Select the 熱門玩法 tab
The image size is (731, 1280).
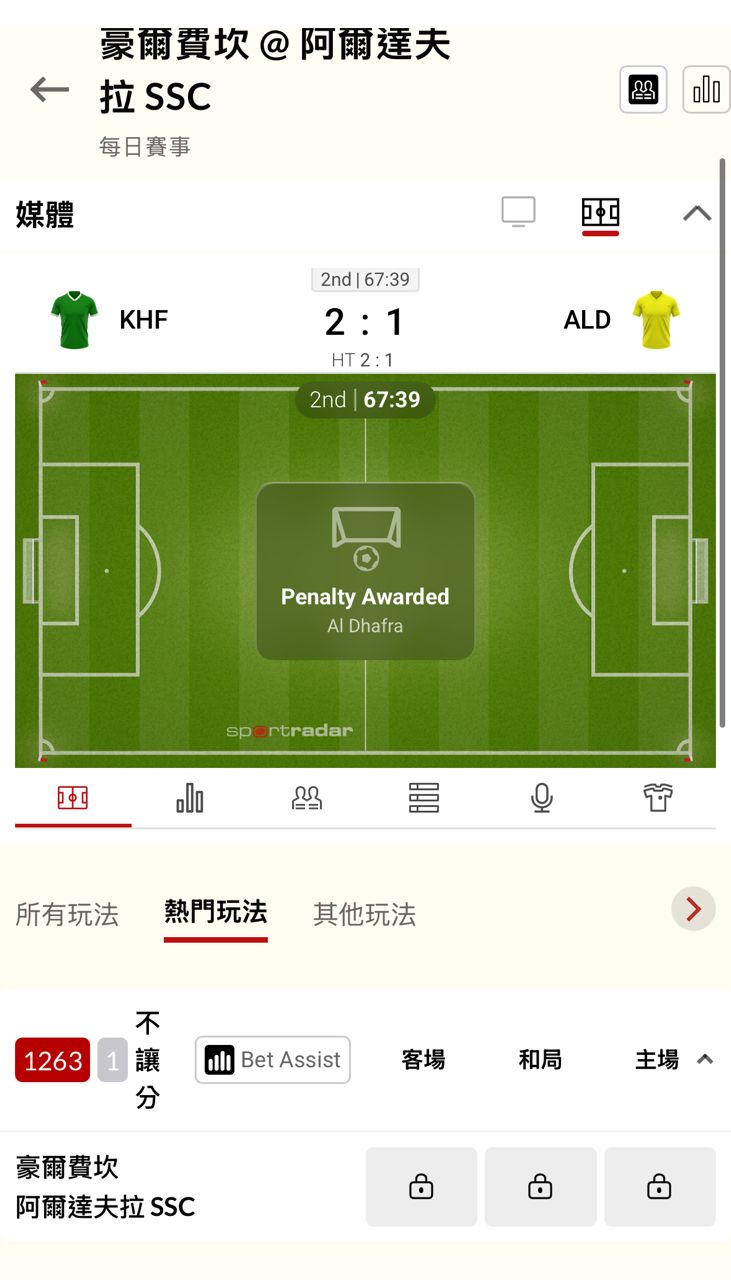215,912
